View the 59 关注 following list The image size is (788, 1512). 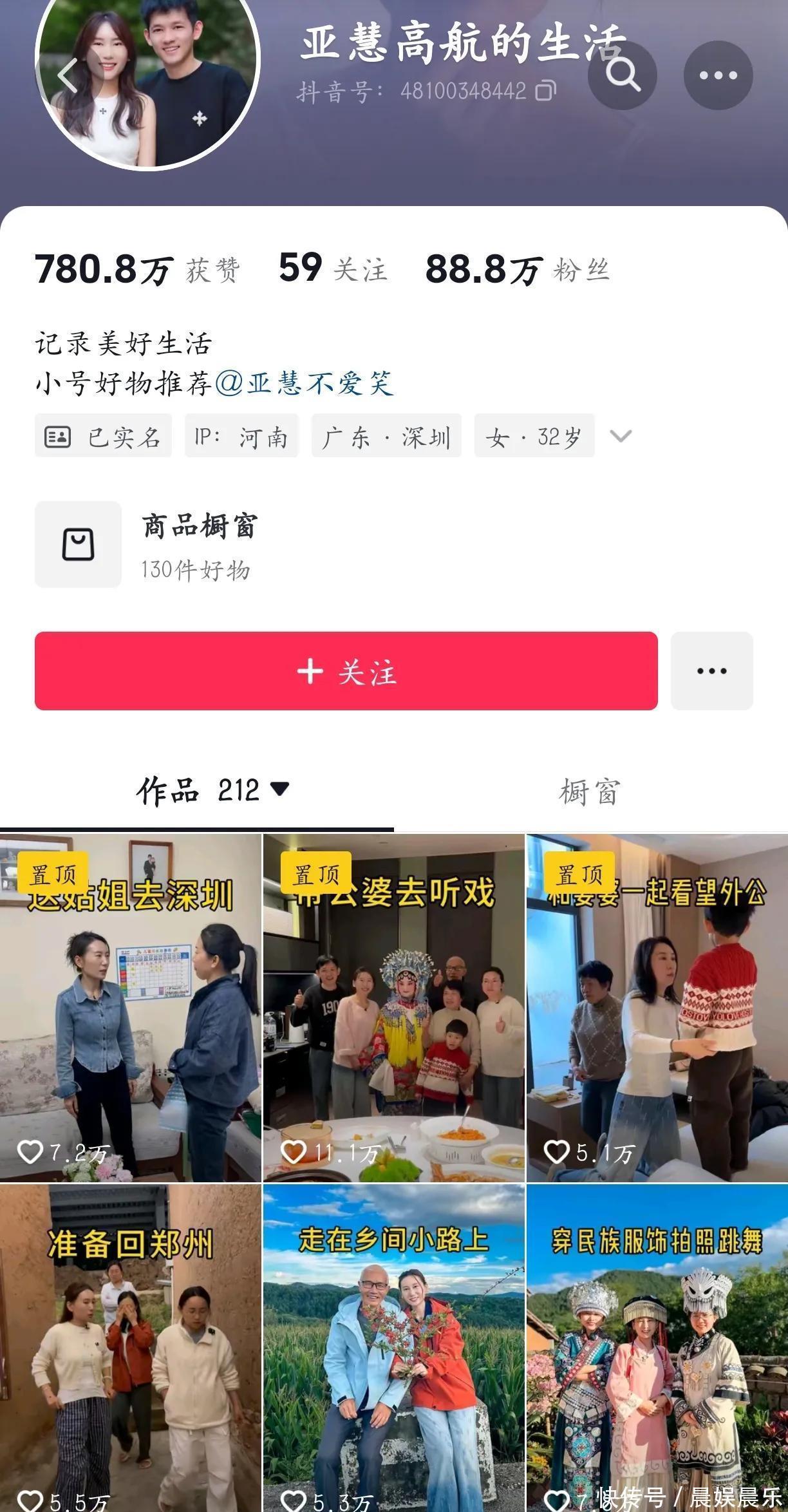(333, 270)
